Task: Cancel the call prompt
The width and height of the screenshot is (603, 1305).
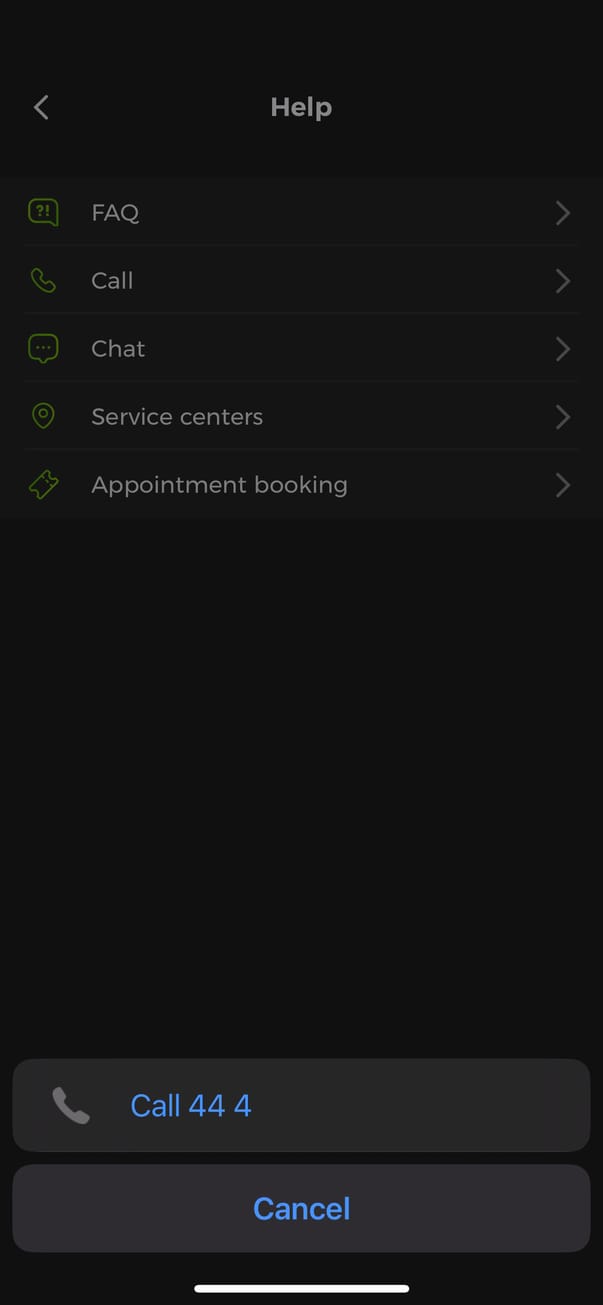Action: 300,1208
